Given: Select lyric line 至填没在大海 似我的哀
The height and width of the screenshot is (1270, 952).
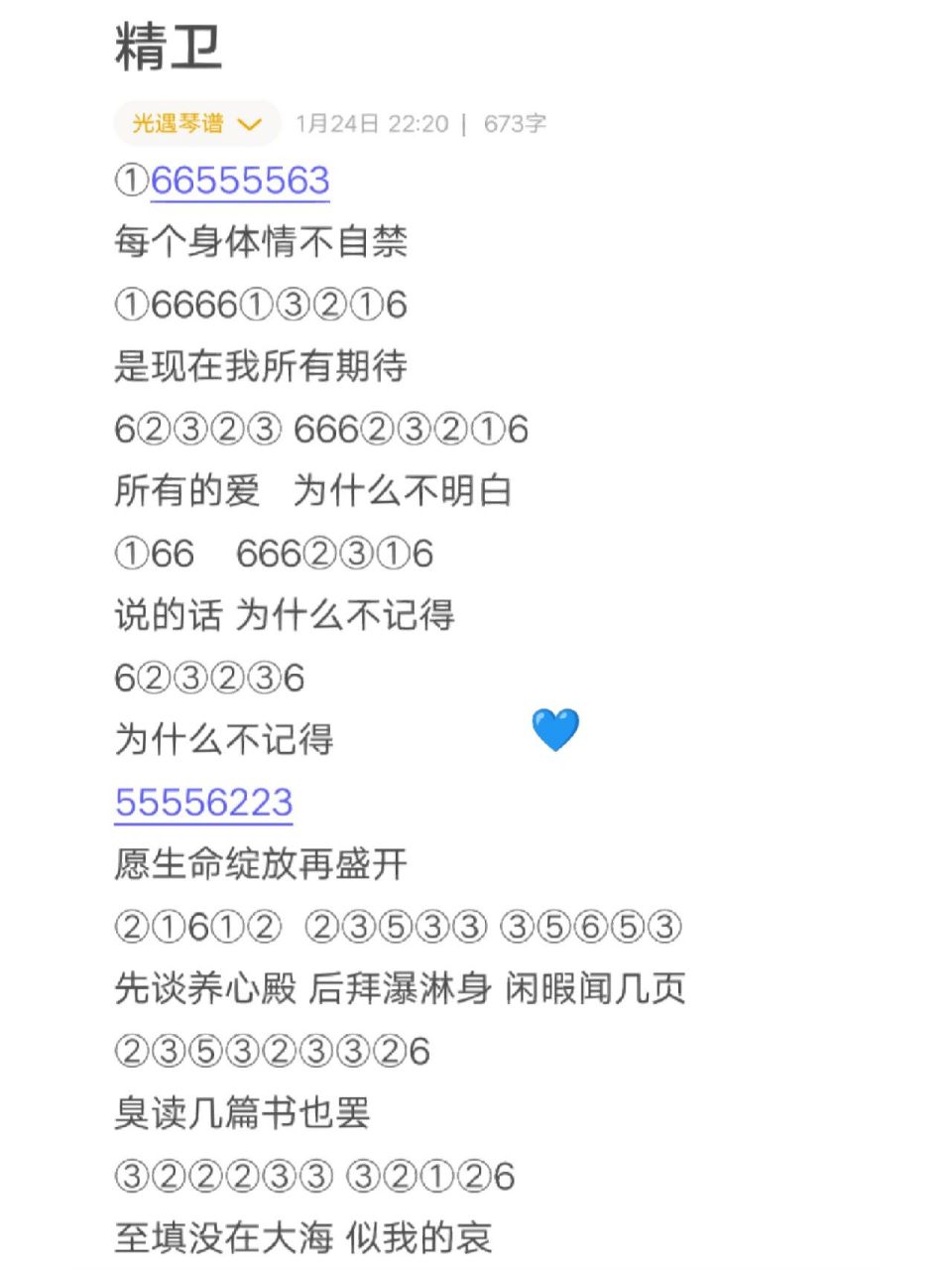Looking at the screenshot, I should (302, 1238).
